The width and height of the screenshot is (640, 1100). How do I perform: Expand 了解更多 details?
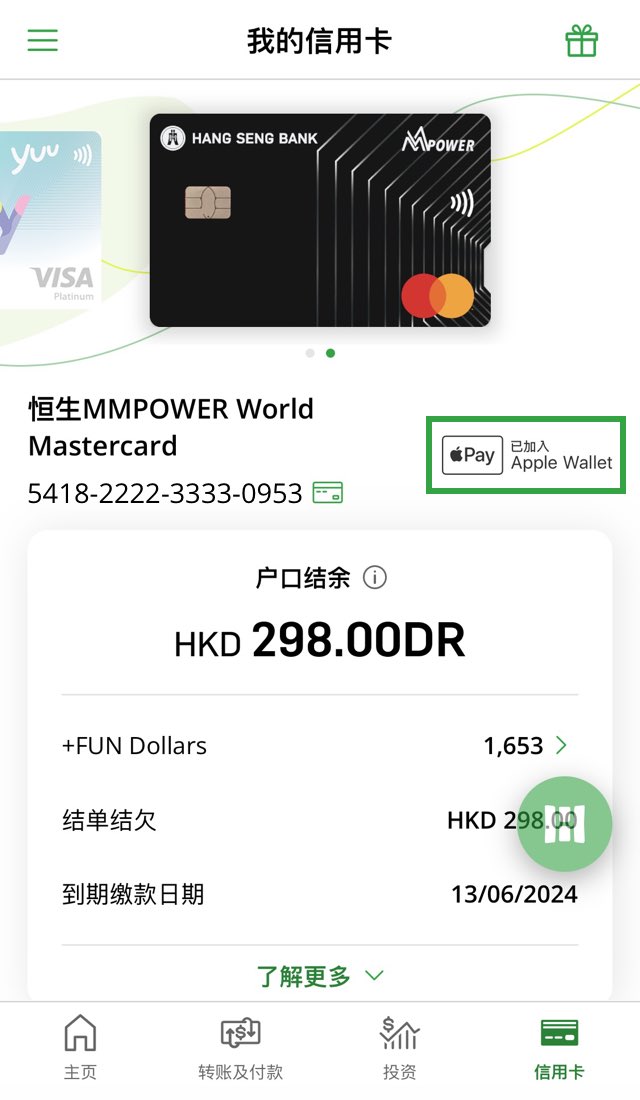(x=320, y=976)
